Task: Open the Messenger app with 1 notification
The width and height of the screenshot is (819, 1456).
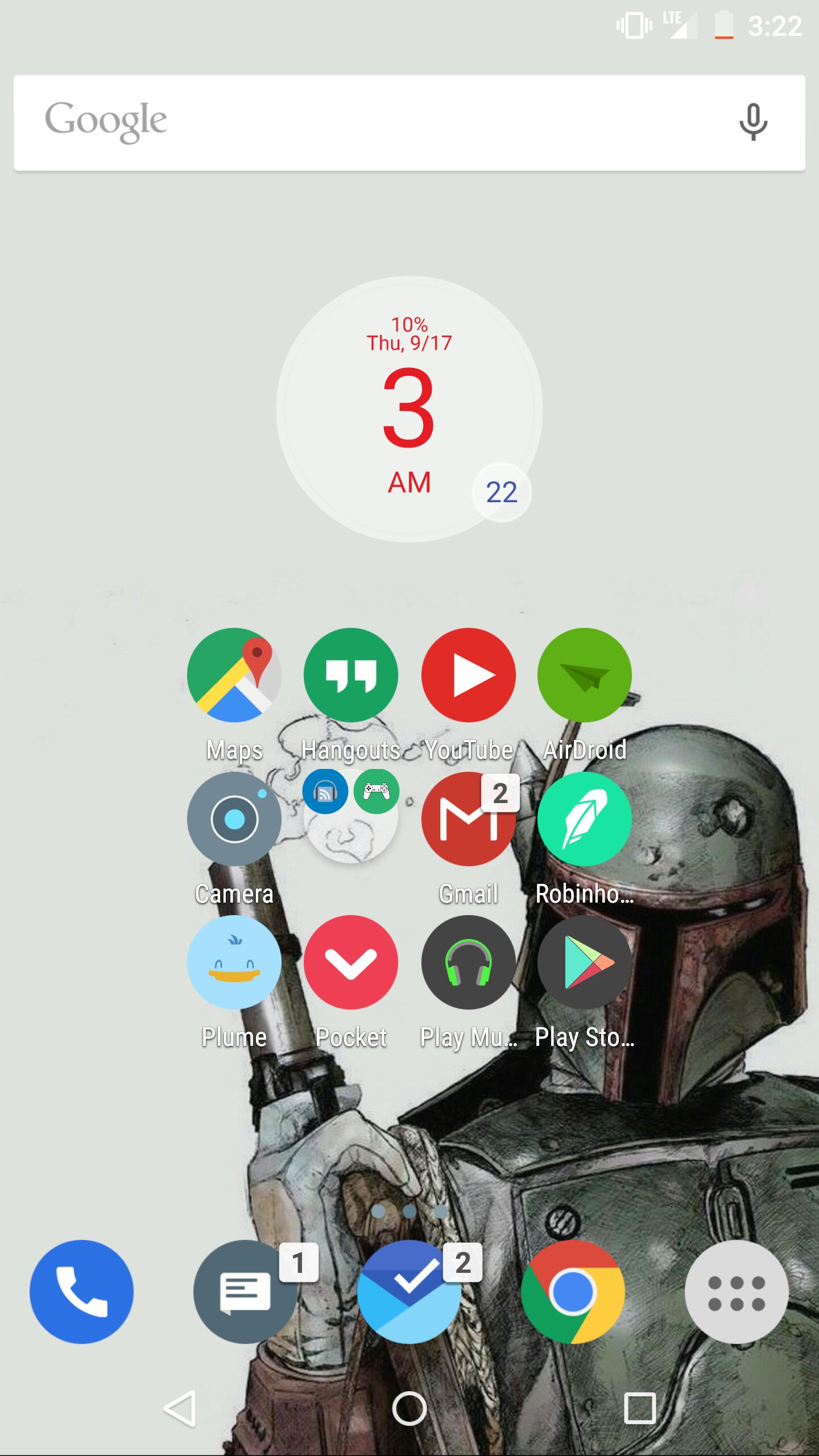Action: click(x=245, y=1292)
